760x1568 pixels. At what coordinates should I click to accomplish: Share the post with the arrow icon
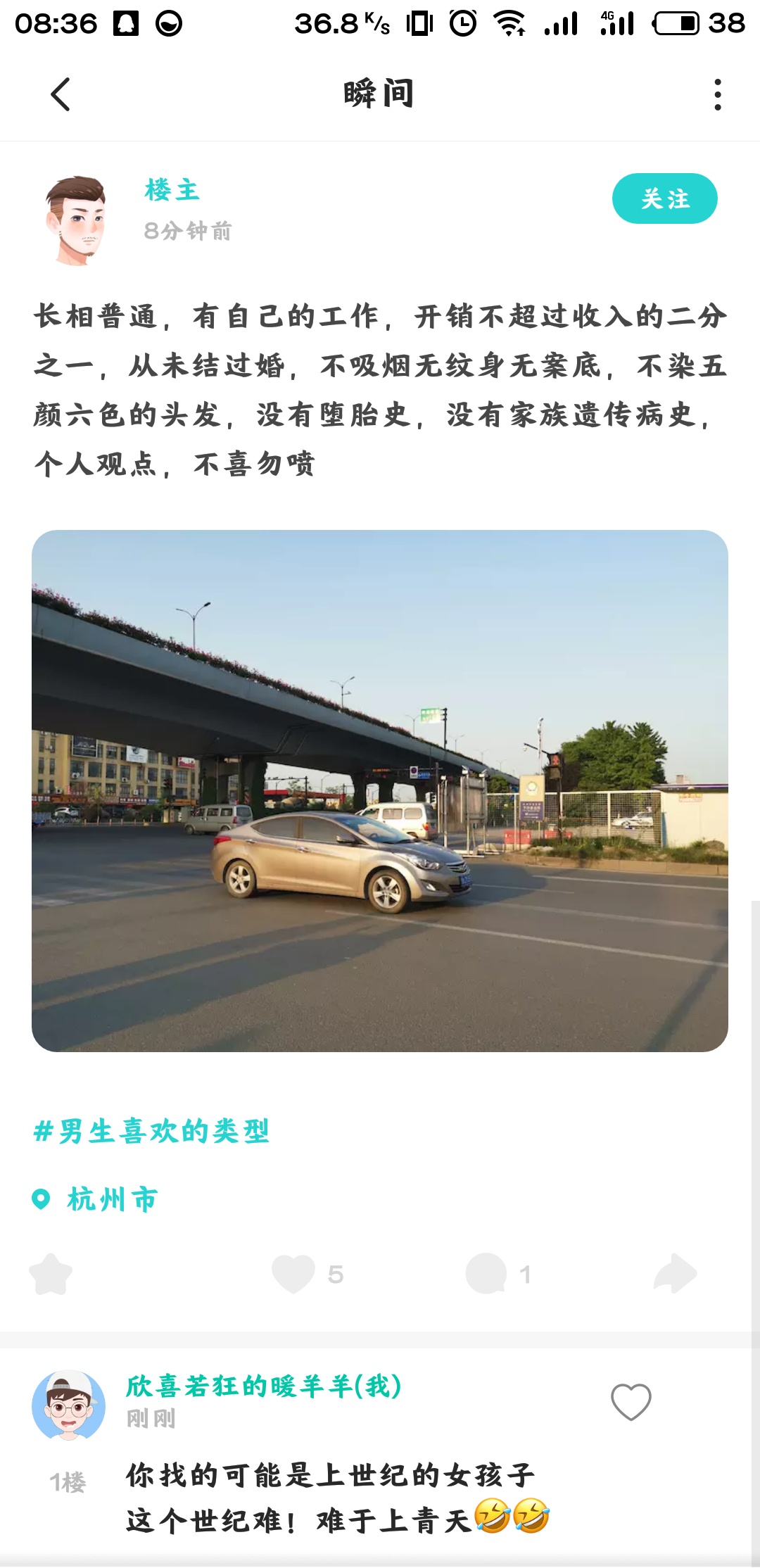point(675,1274)
